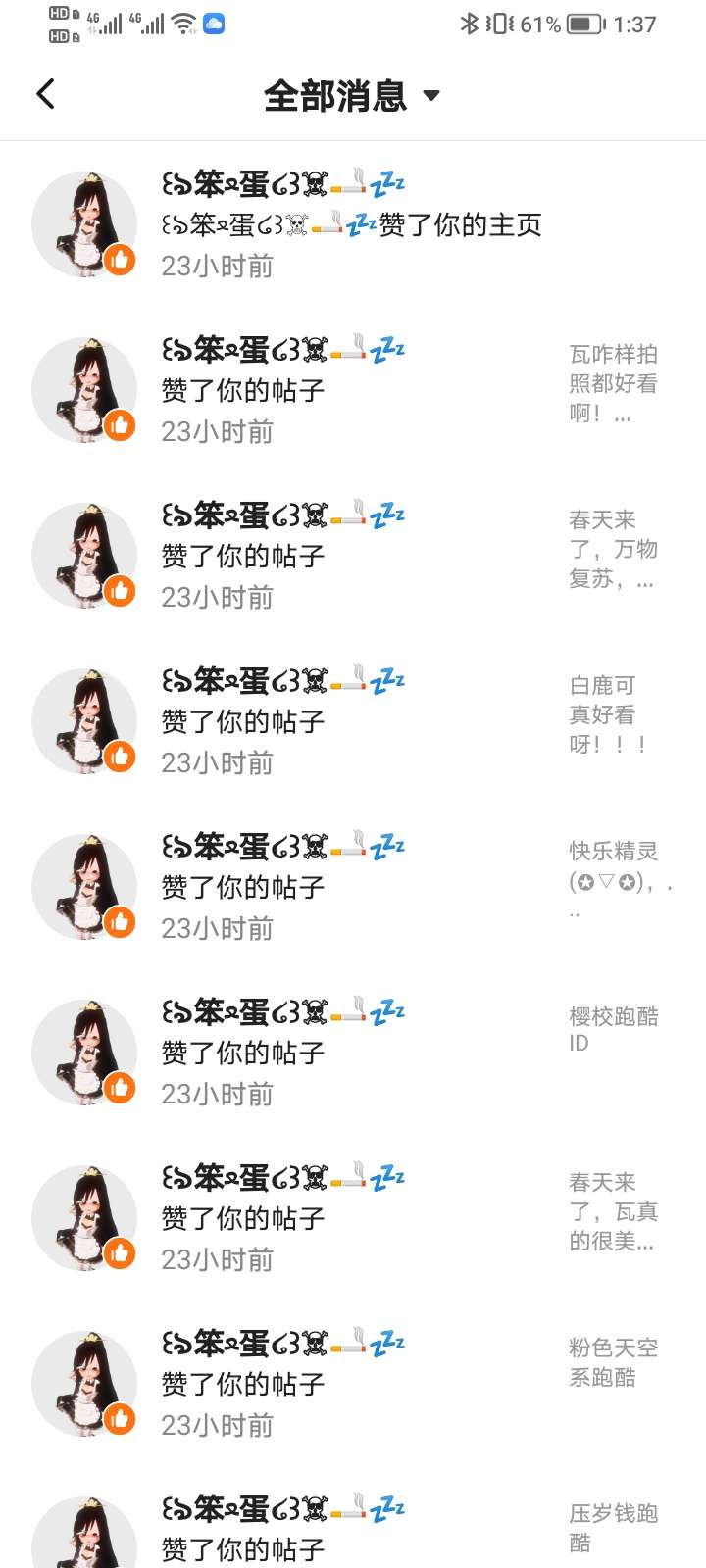Open like notification for post 快乐精灵
This screenshot has height=1568, width=706.
(x=351, y=887)
